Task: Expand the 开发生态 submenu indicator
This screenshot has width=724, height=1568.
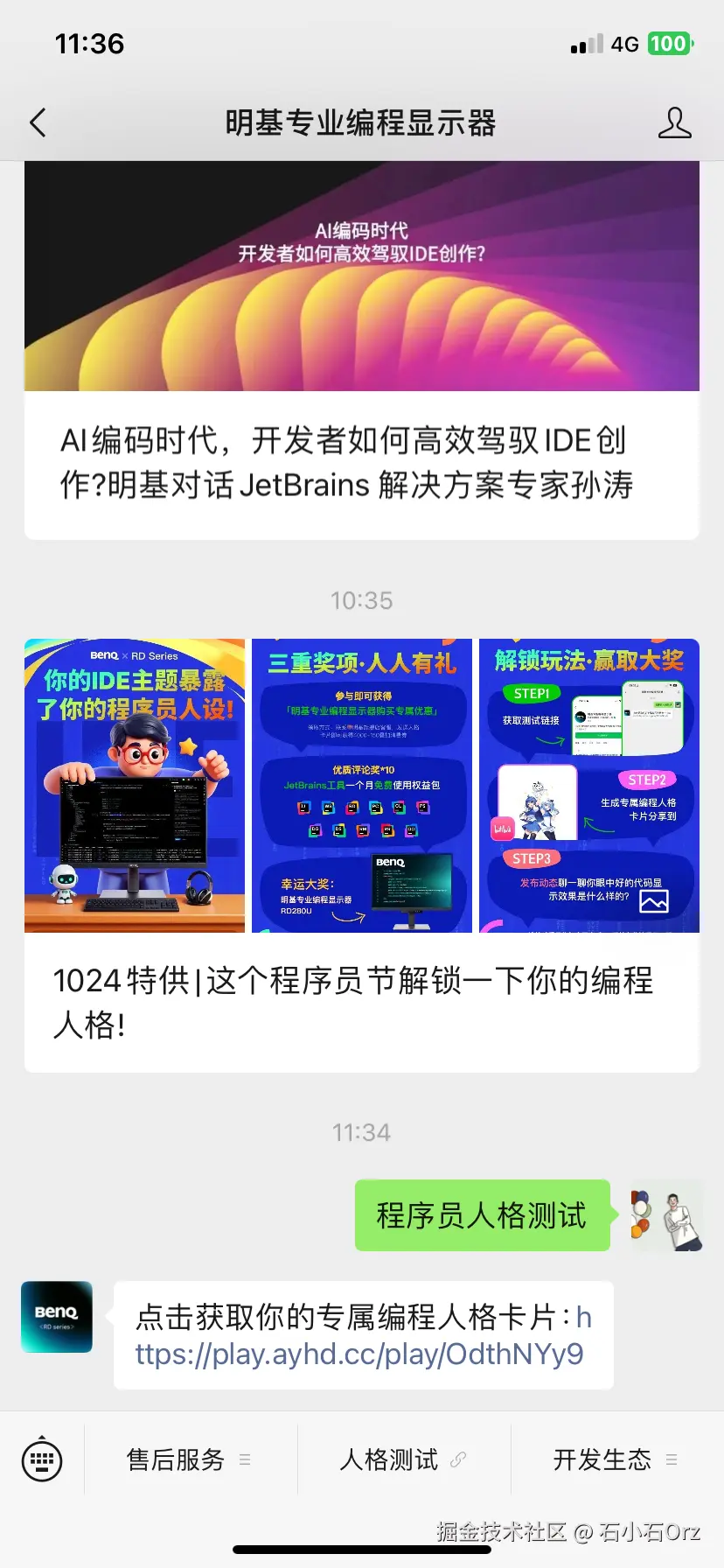Action: click(672, 1459)
